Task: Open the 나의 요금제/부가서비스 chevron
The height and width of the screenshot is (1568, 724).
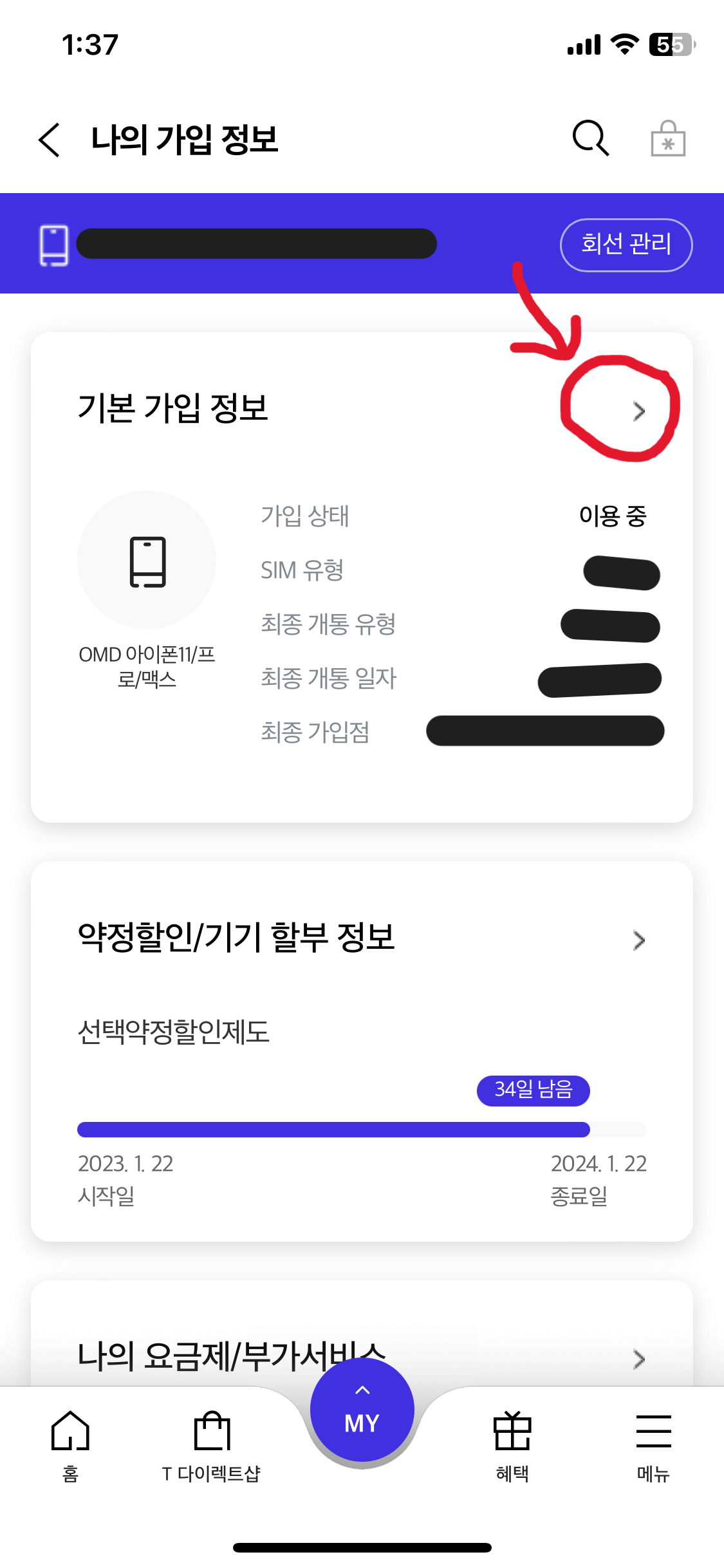Action: click(638, 1359)
